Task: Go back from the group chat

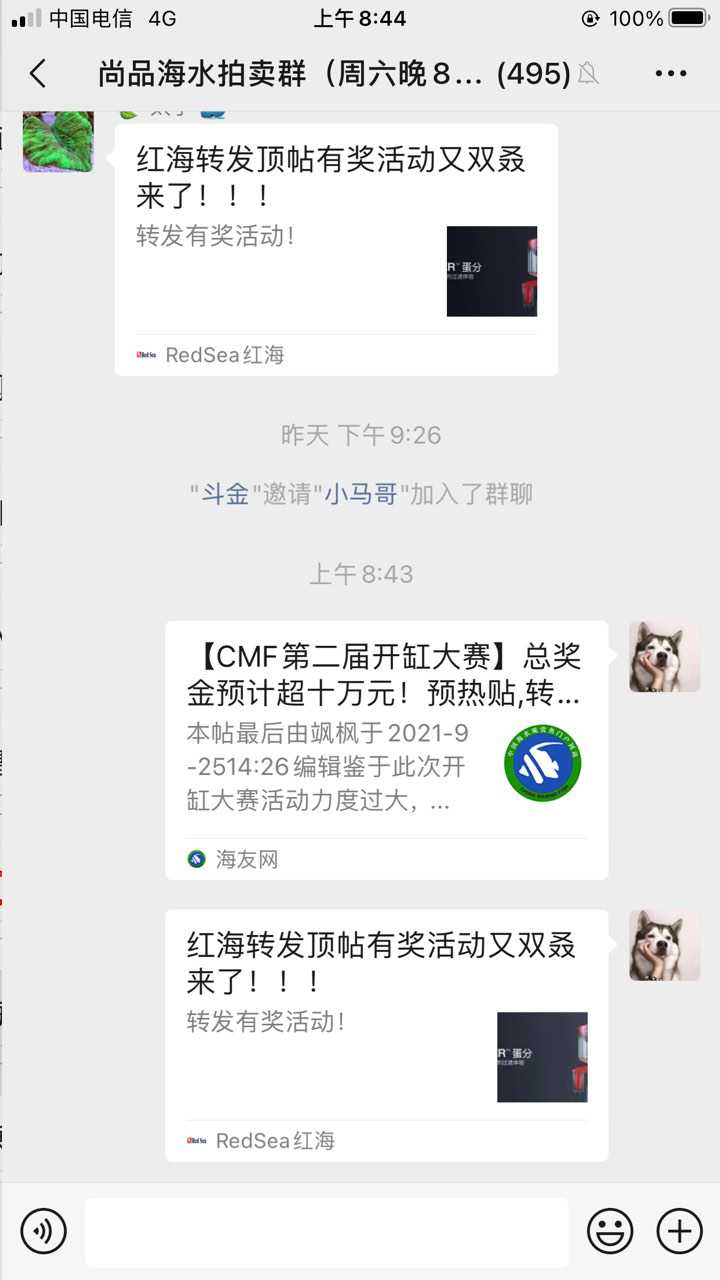Action: point(38,73)
